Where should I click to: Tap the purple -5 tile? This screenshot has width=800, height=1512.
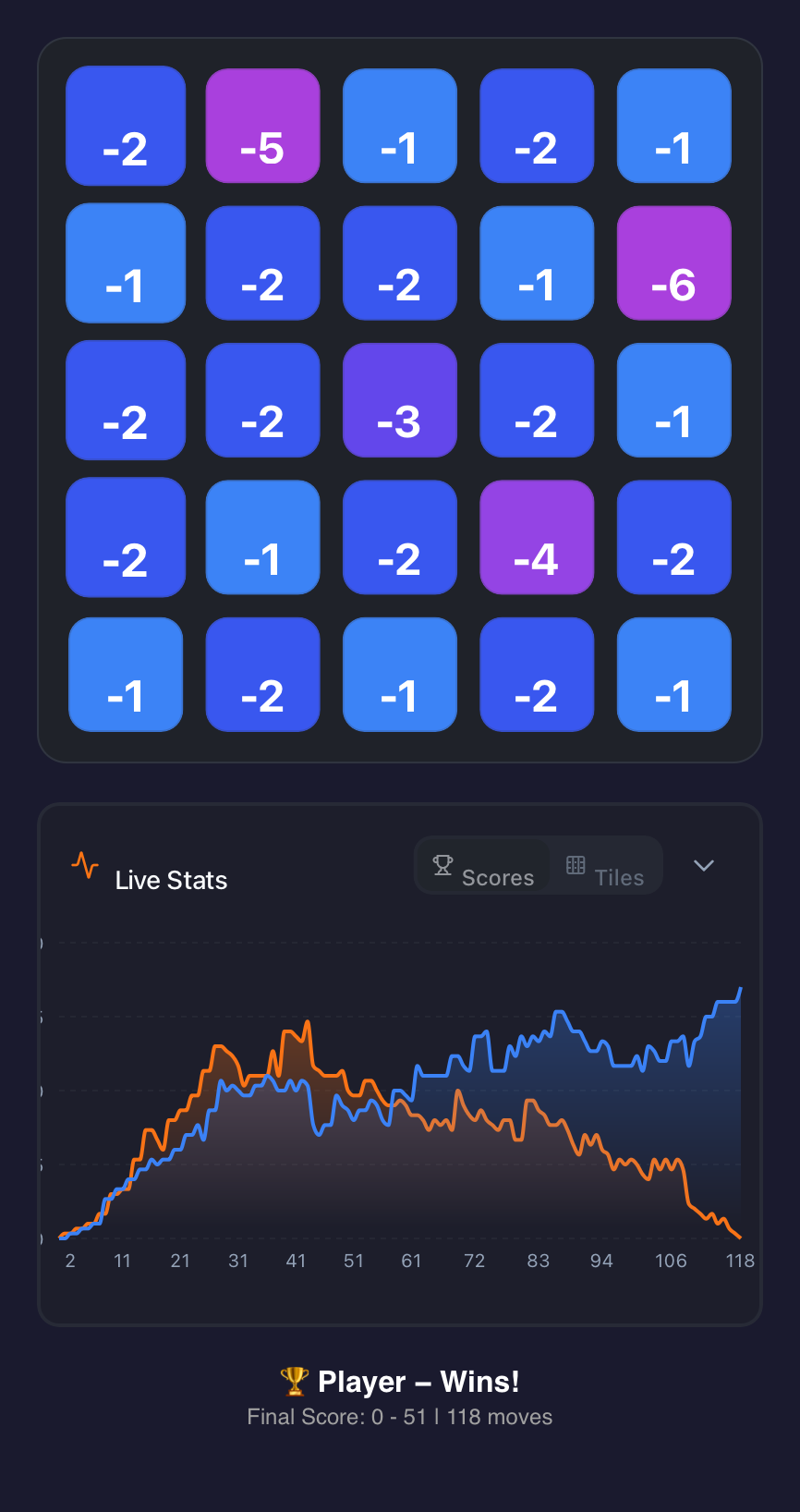click(x=262, y=126)
